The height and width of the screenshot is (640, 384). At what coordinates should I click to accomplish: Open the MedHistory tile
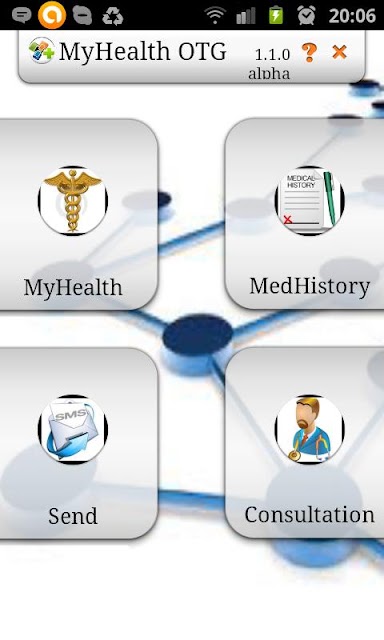[x=304, y=214]
